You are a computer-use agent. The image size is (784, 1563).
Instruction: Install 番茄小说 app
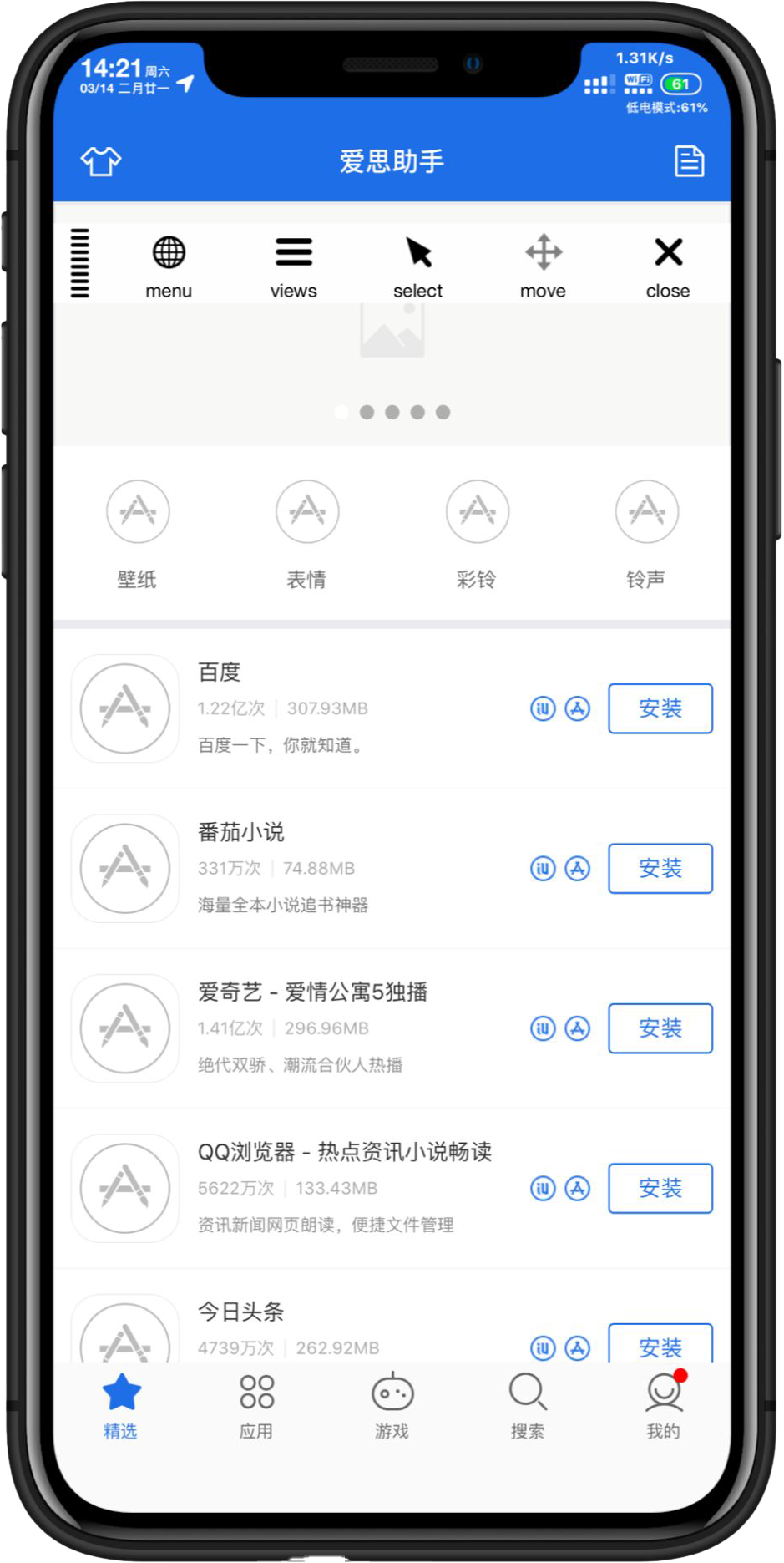coord(660,868)
